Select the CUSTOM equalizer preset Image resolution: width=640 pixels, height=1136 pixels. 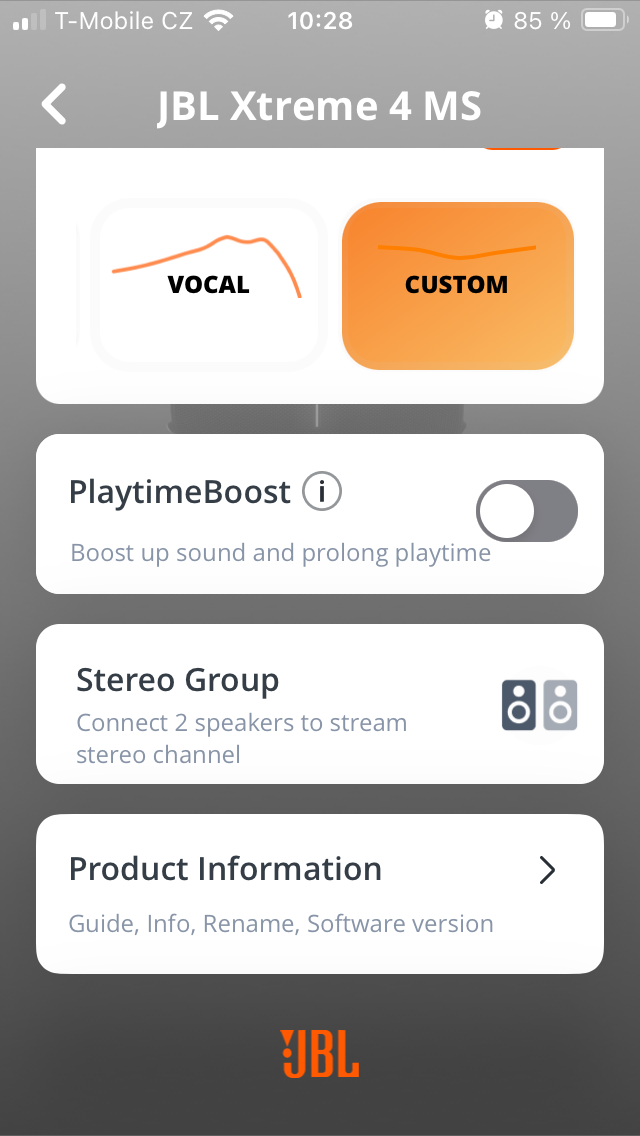click(x=457, y=285)
